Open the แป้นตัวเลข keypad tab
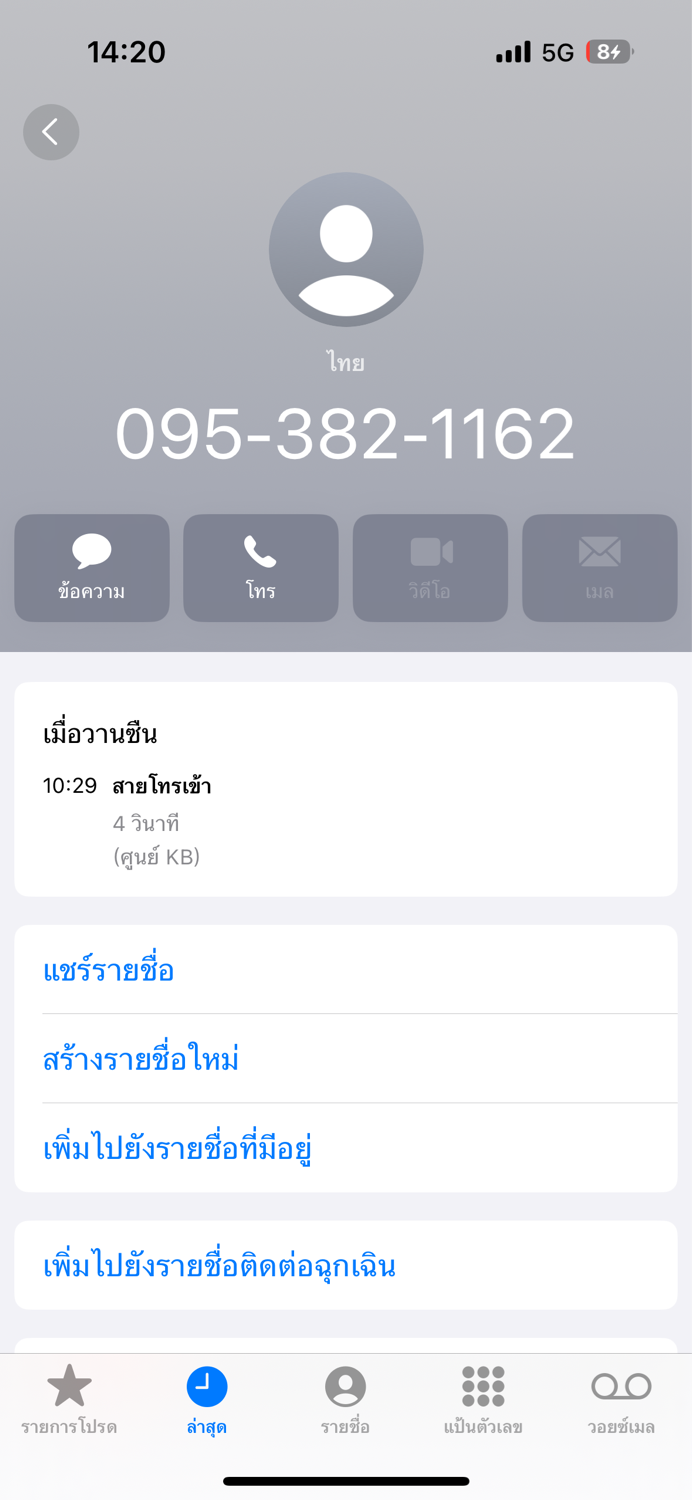The height and width of the screenshot is (1500, 692). [x=483, y=1400]
